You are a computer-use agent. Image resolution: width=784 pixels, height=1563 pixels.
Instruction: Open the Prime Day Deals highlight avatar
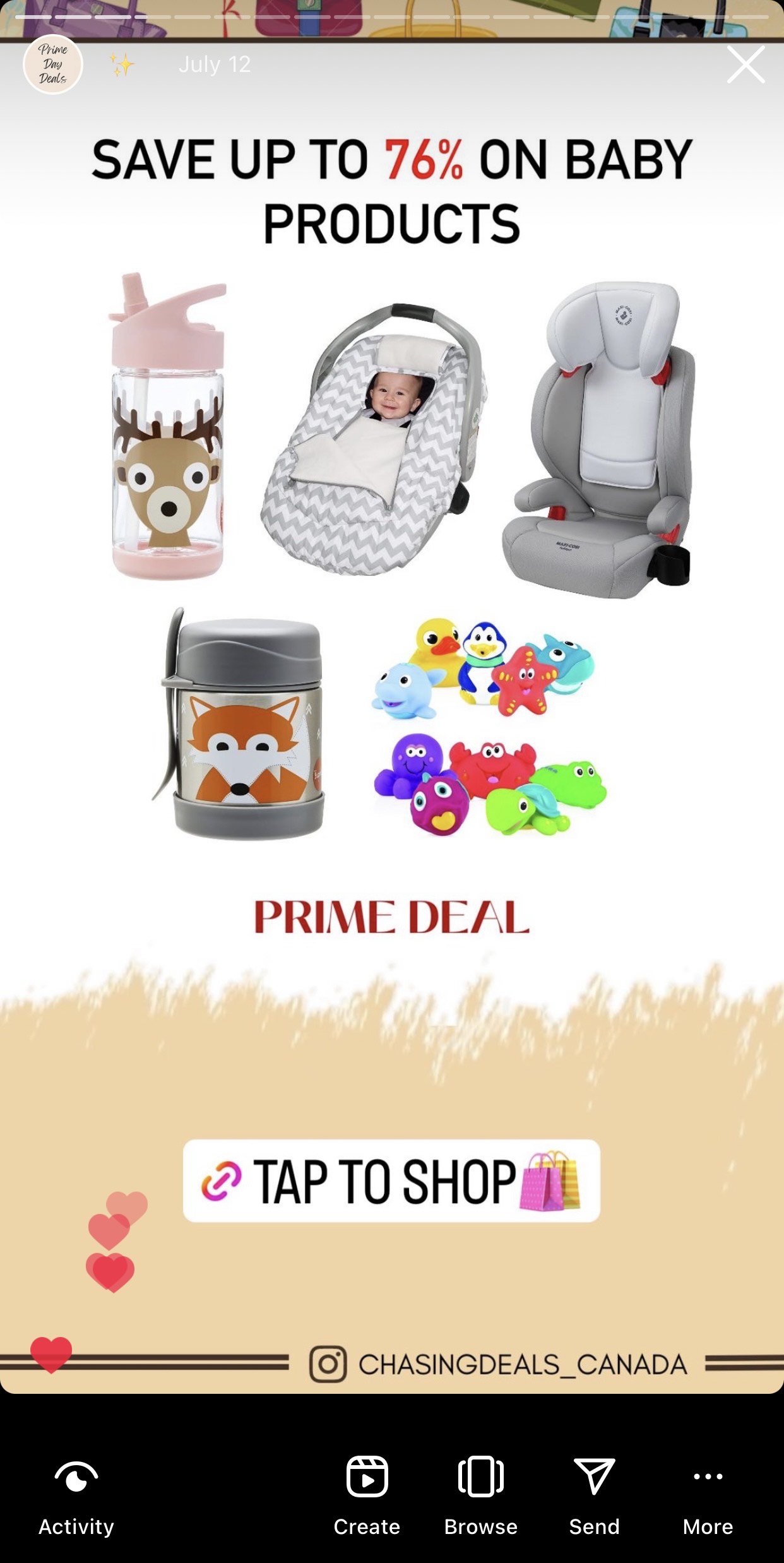point(53,64)
